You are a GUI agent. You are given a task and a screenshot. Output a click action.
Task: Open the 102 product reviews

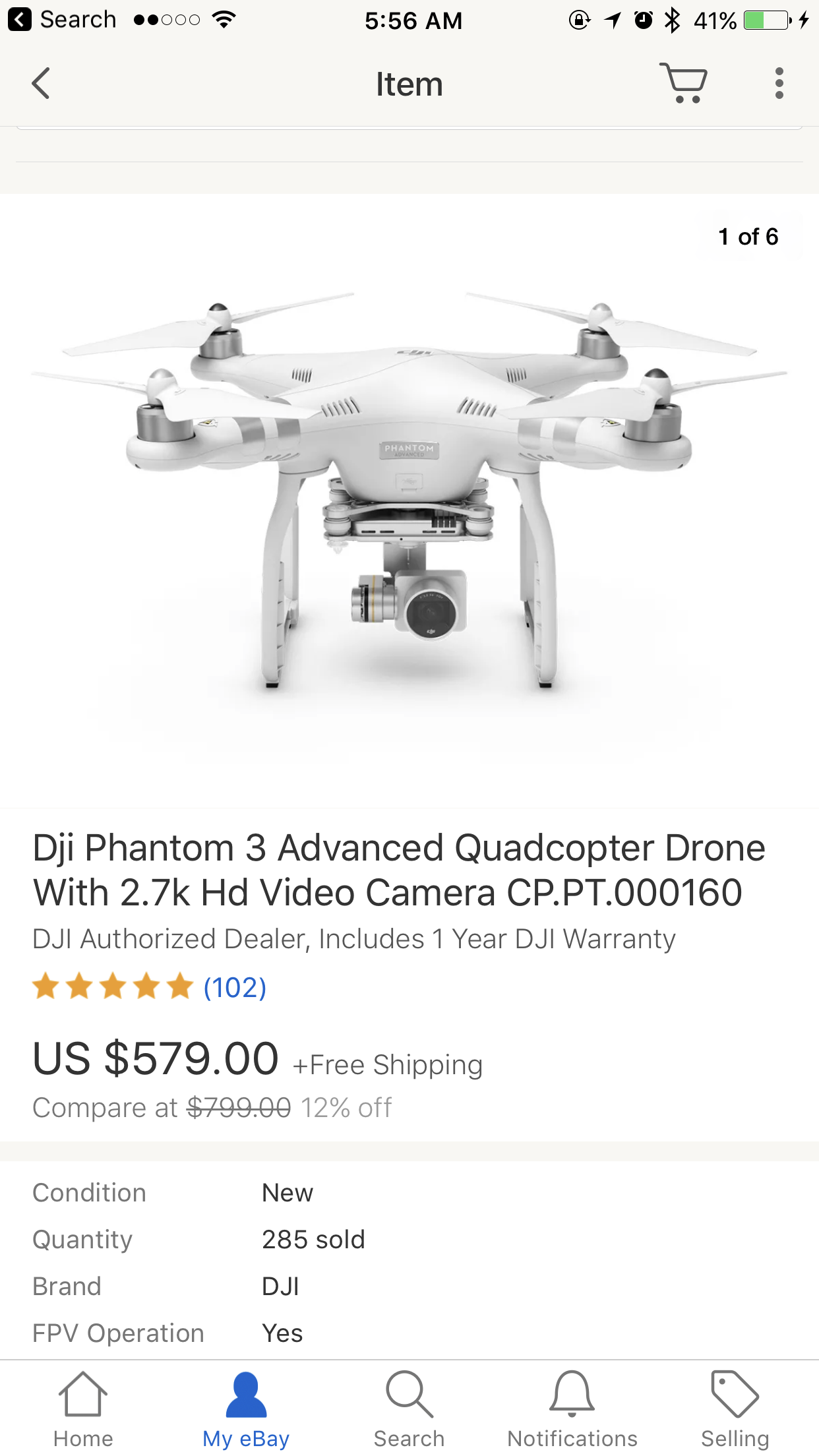coord(235,987)
